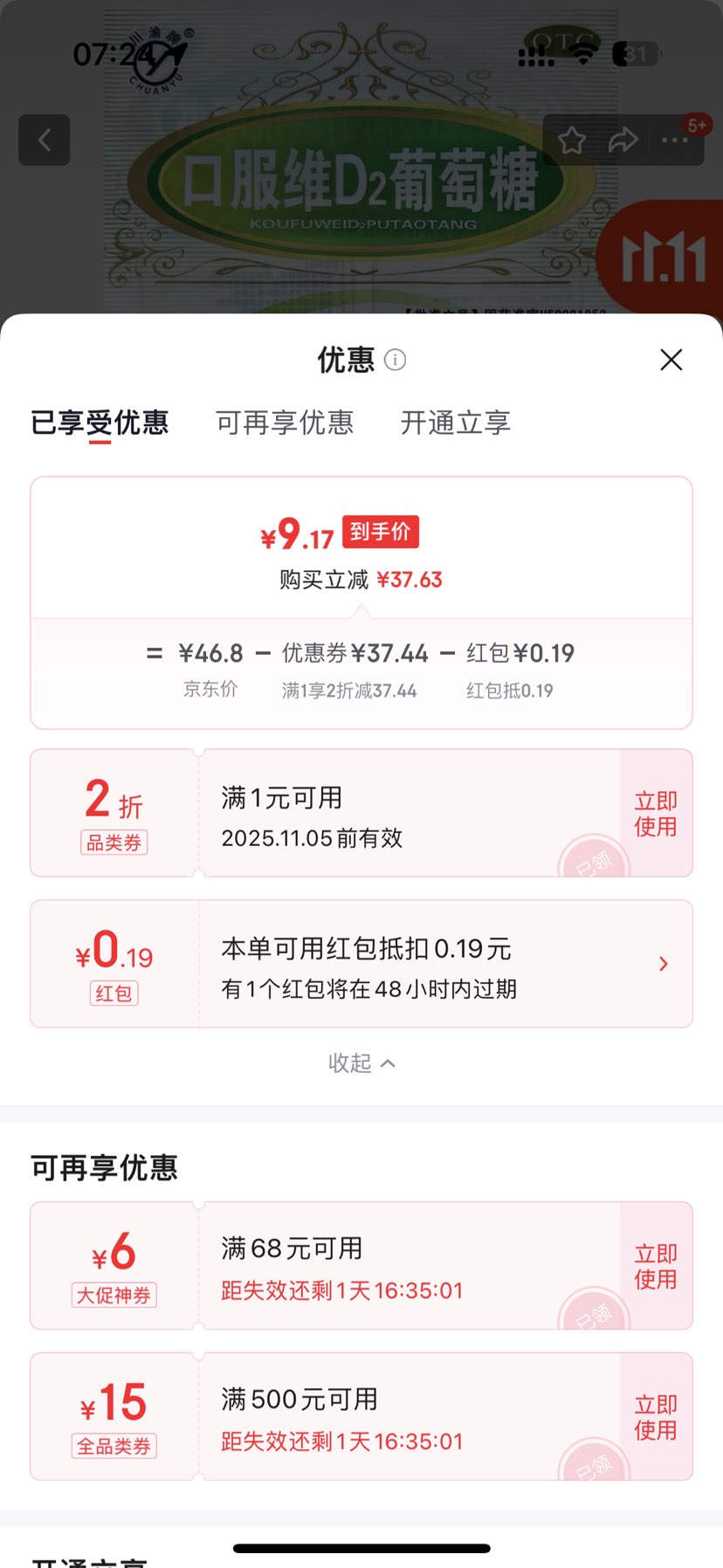
Task: Go back with the top-left arrow
Action: [45, 140]
